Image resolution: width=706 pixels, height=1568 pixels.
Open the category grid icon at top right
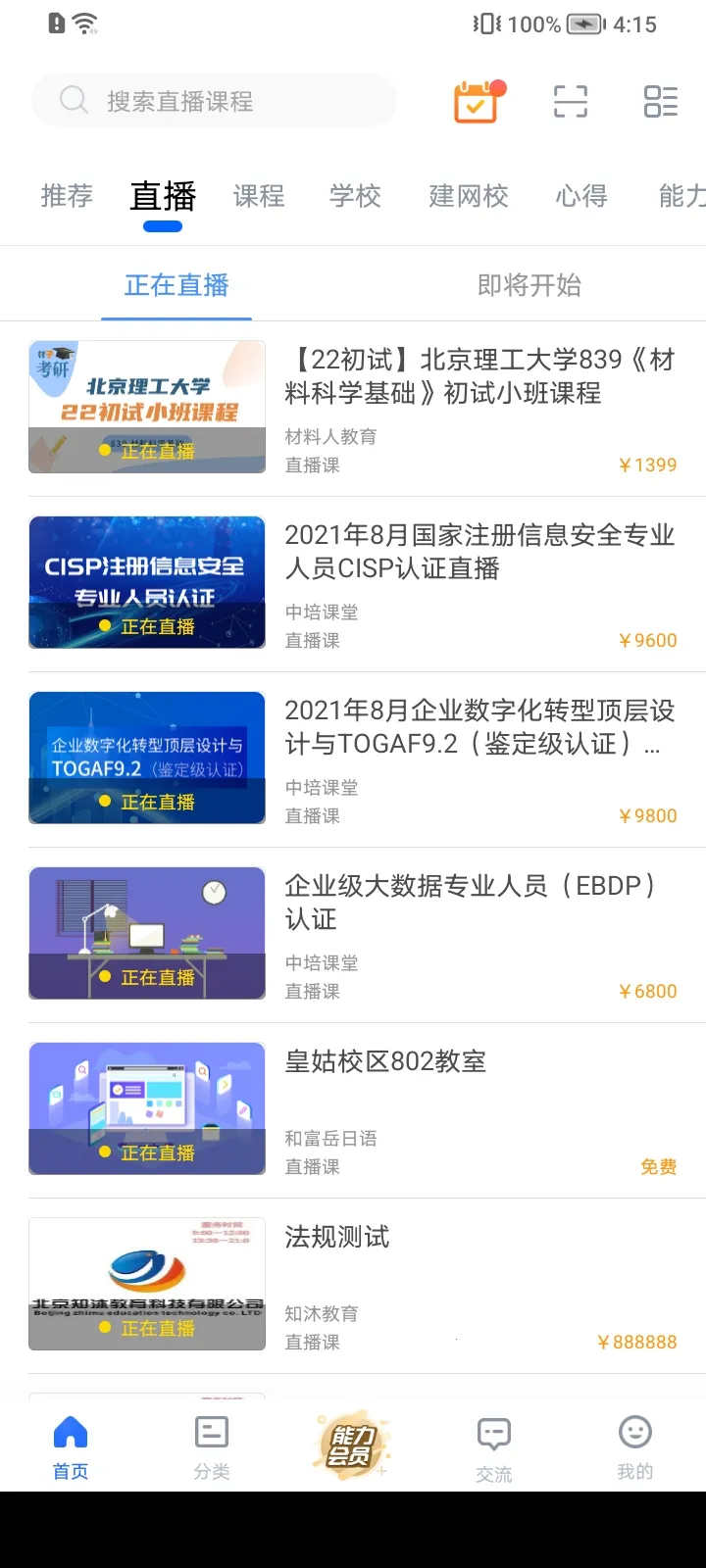[x=660, y=101]
